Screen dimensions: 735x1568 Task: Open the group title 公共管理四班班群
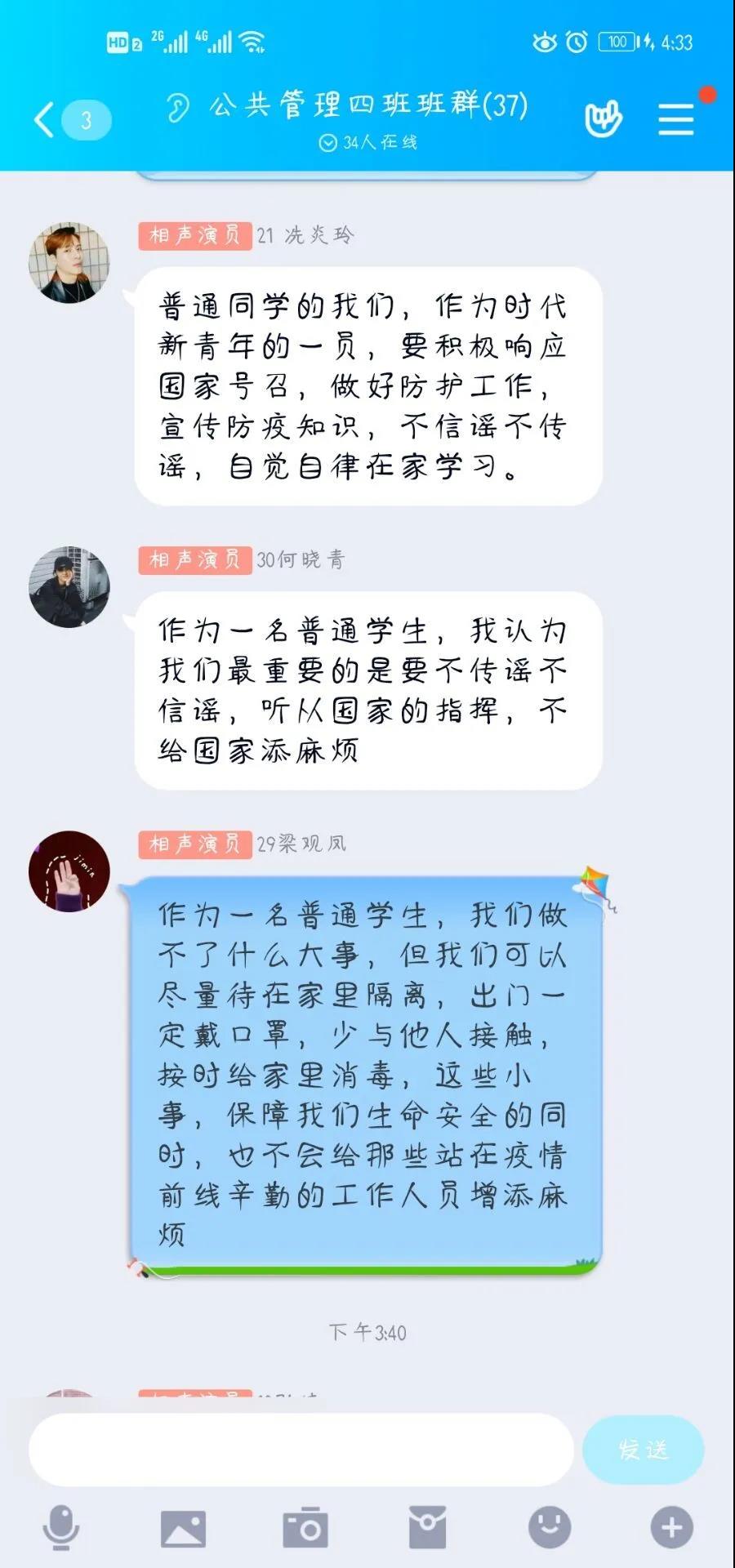tap(367, 106)
